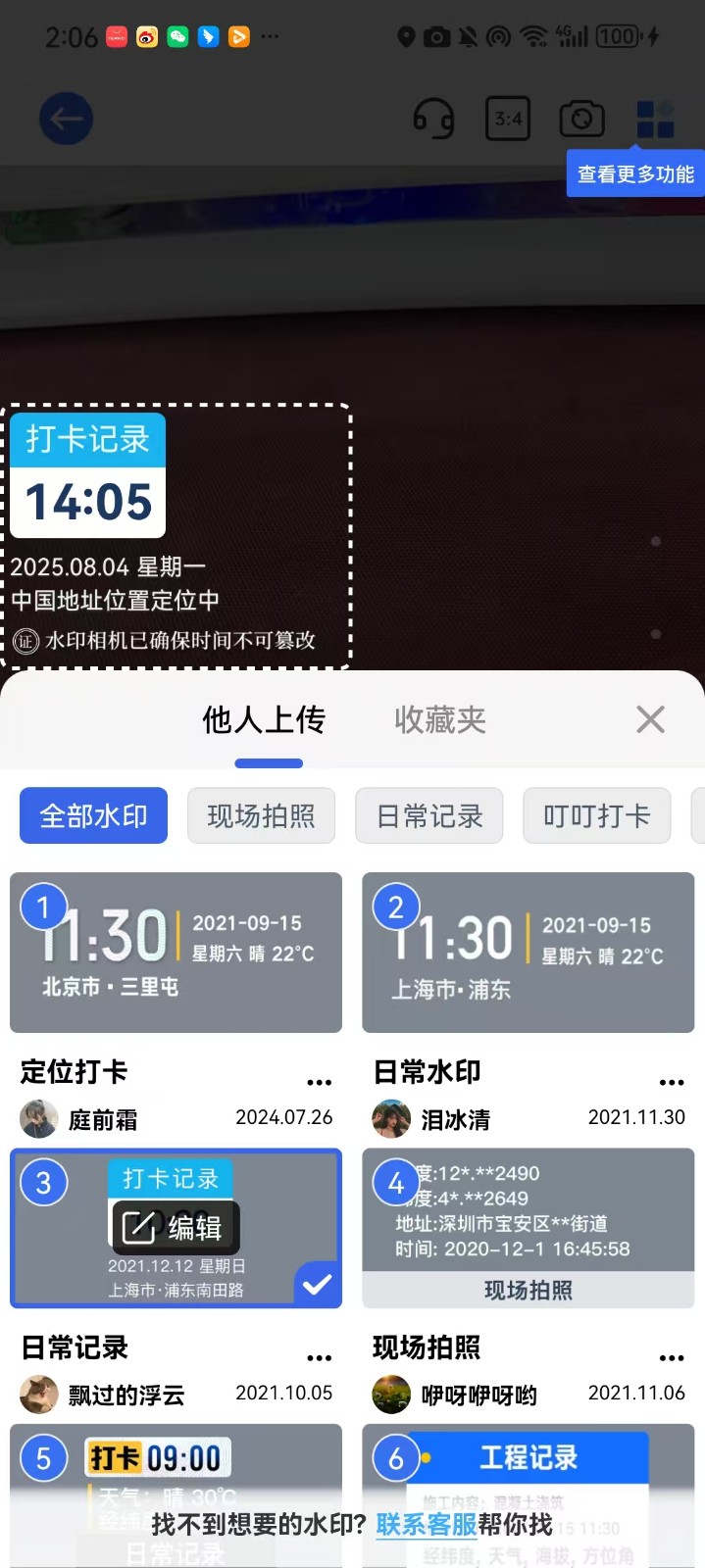Choose the 深圳市宝安区 现场拍照 watermark card
Screen dimensions: 705x1568
tap(529, 1225)
